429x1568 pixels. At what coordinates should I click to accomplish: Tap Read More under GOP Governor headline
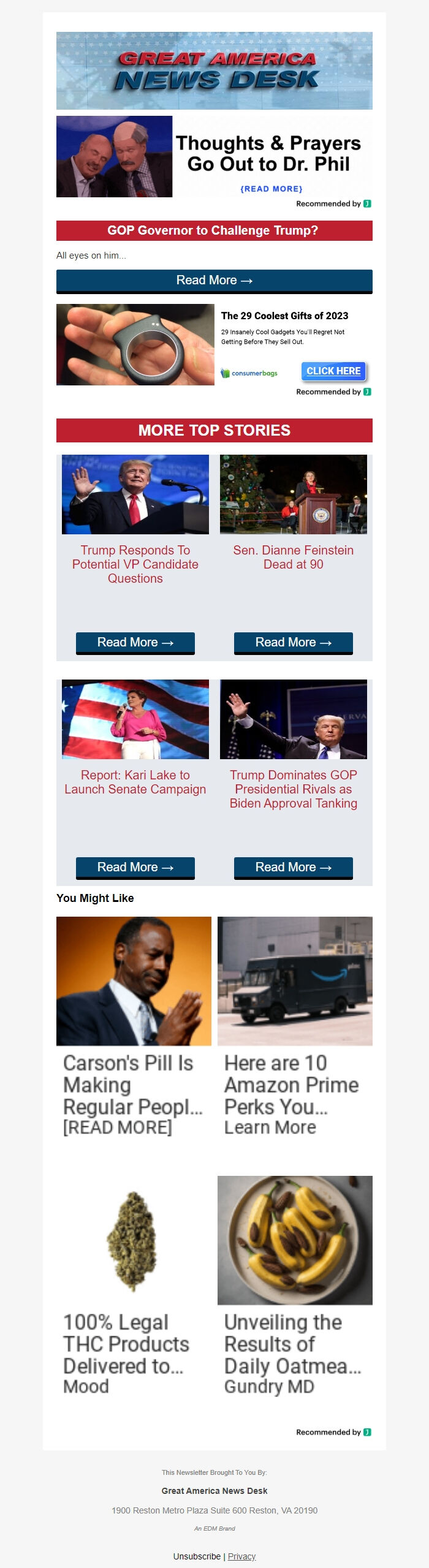click(x=214, y=281)
